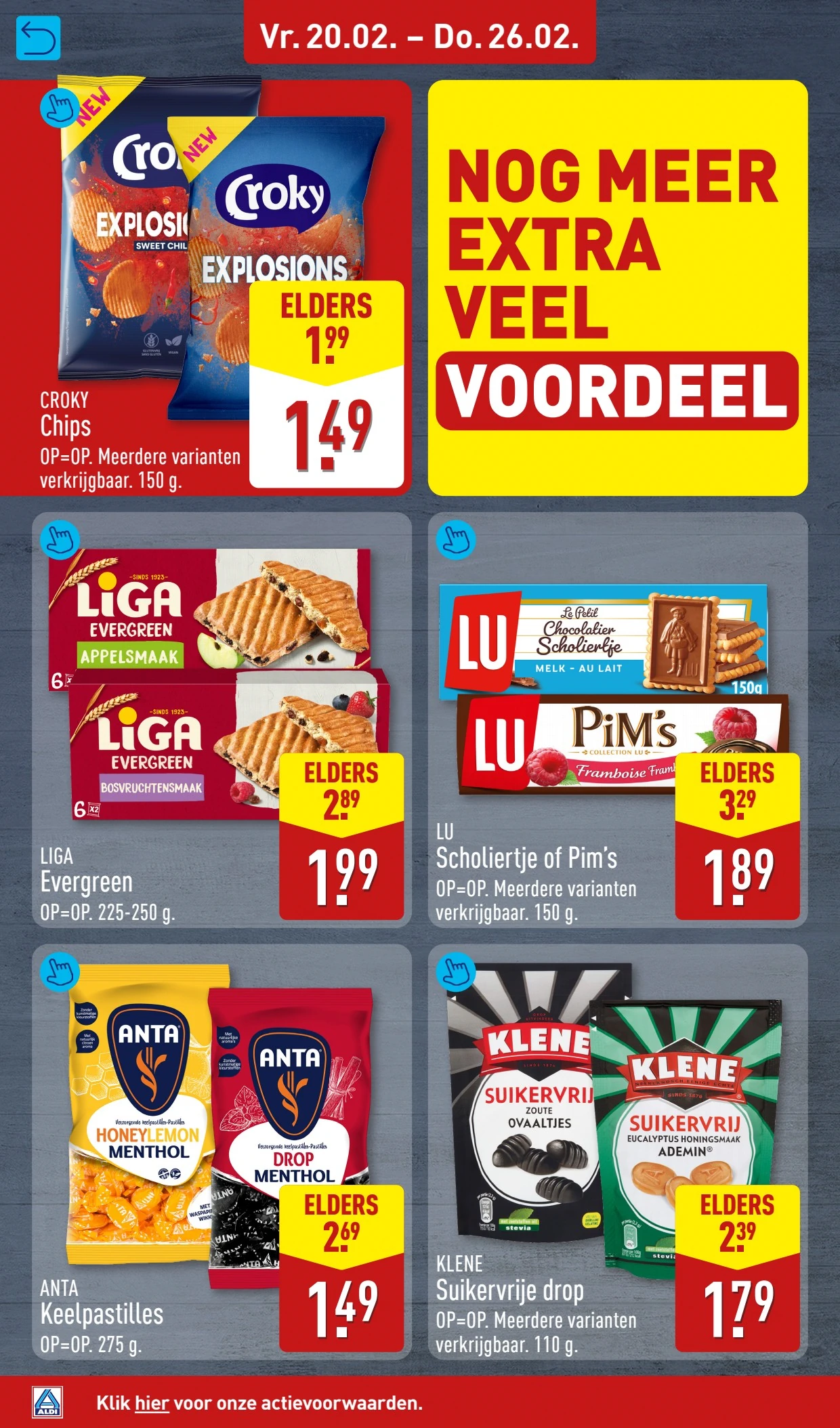Tap the hand icon on Croky Chips

point(60,107)
